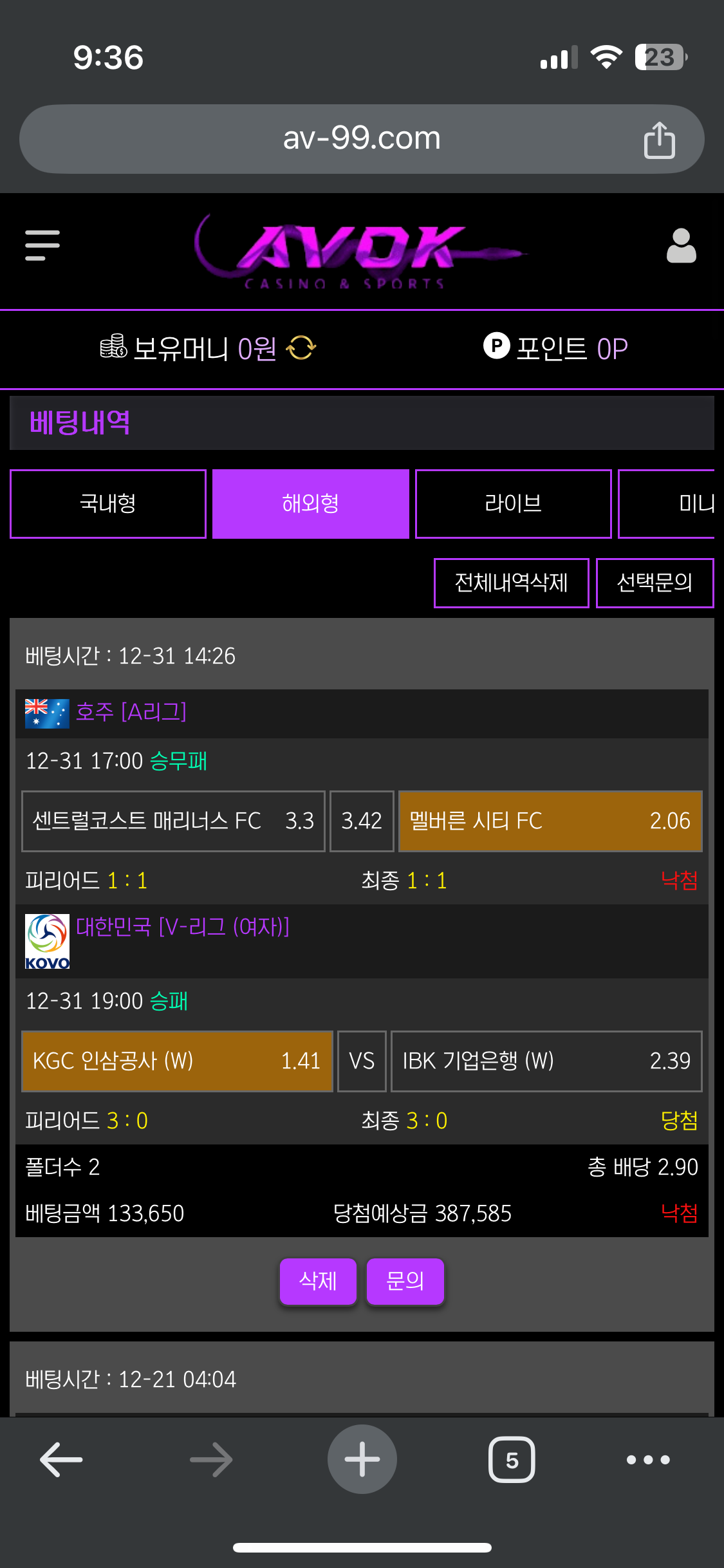This screenshot has height=1568, width=724.
Task: Tap 문의 for the 12-31 14:26 bet
Action: tap(405, 1281)
